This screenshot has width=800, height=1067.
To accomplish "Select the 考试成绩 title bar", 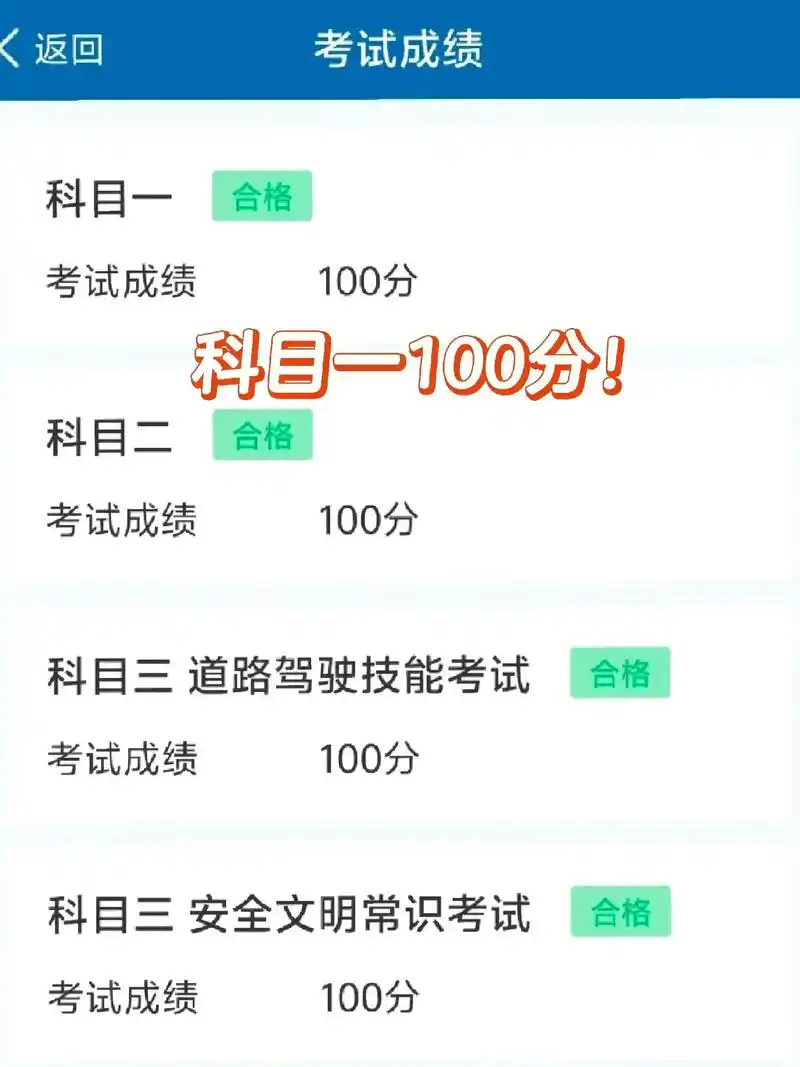I will coord(400,46).
